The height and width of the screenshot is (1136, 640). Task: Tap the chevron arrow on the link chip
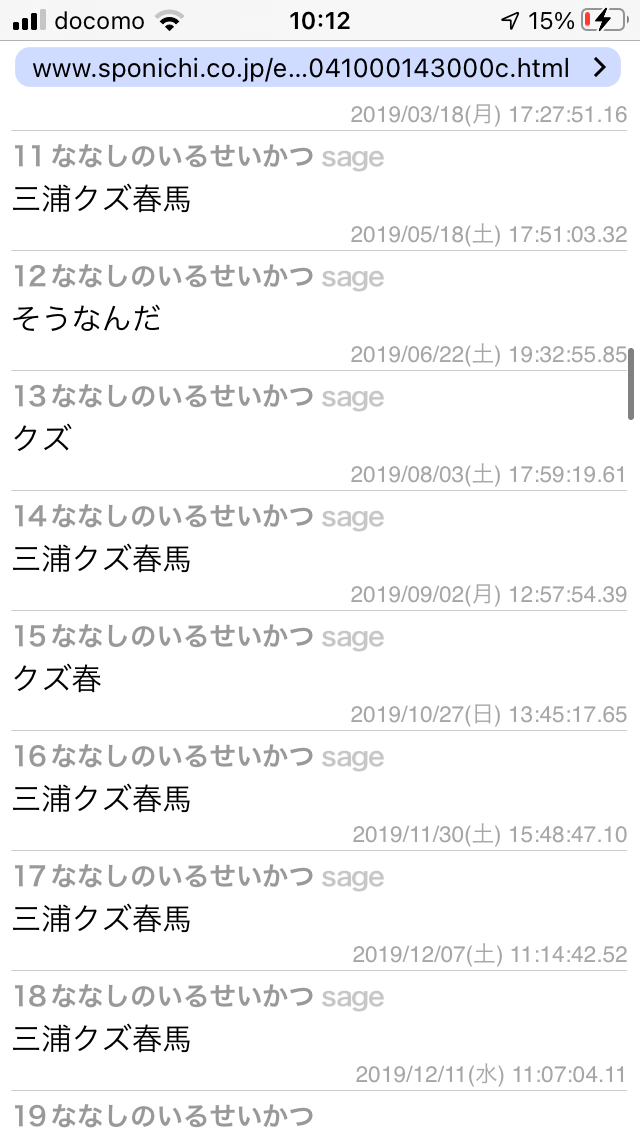pos(599,67)
